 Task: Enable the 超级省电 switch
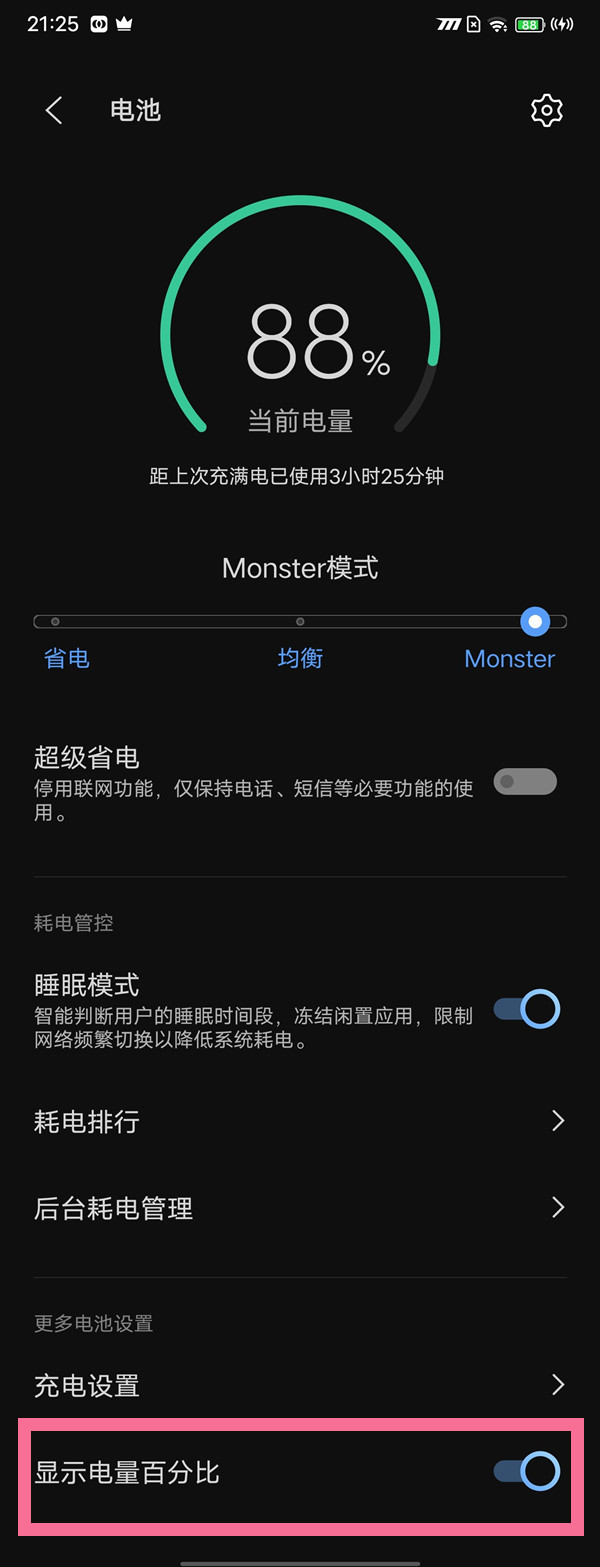(526, 782)
